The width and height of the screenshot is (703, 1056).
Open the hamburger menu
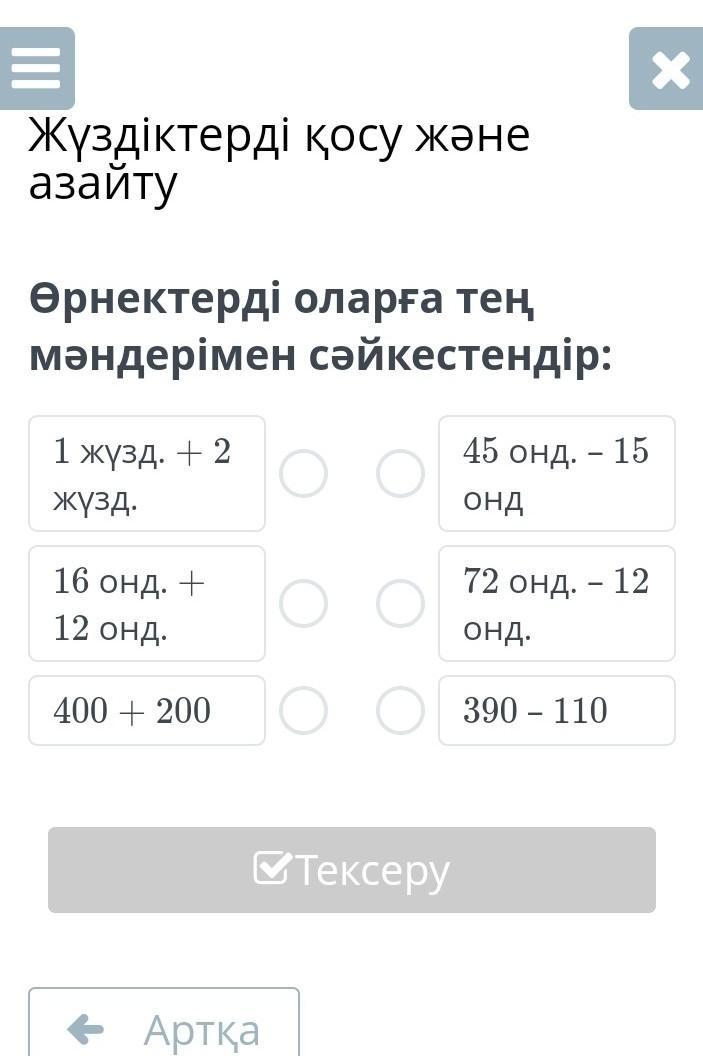point(37,68)
